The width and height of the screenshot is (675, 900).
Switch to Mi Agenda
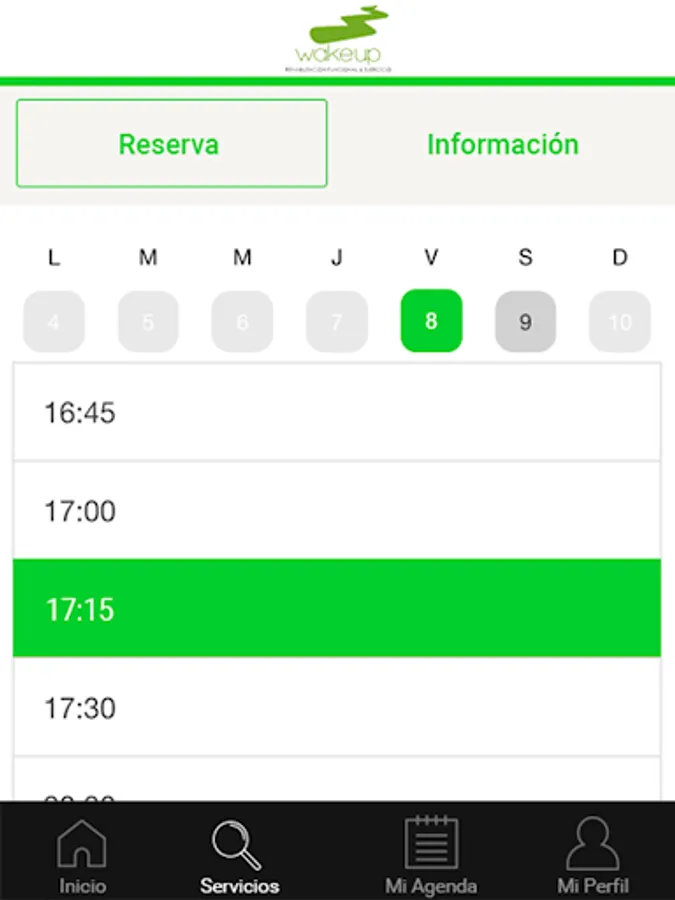pos(431,854)
